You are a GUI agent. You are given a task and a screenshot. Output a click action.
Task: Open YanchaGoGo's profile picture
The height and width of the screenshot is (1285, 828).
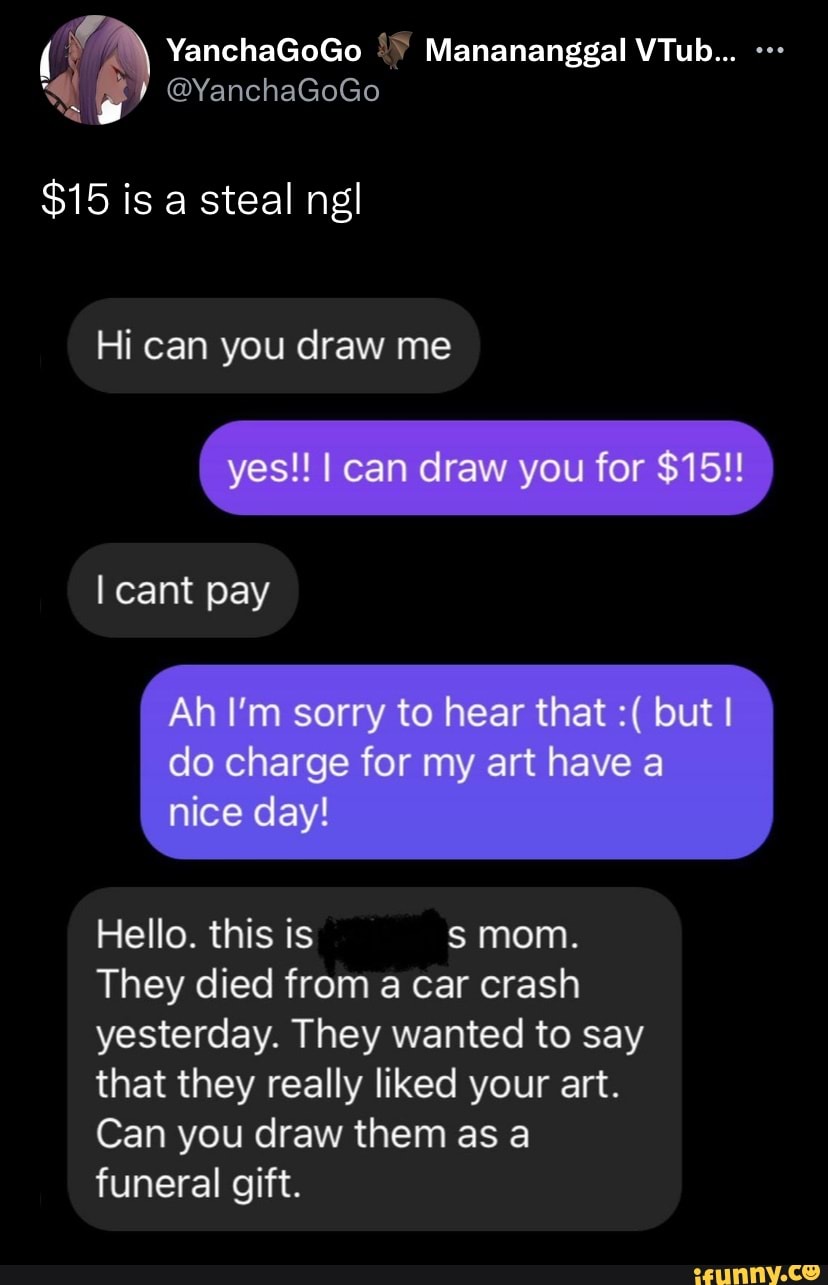click(x=94, y=70)
